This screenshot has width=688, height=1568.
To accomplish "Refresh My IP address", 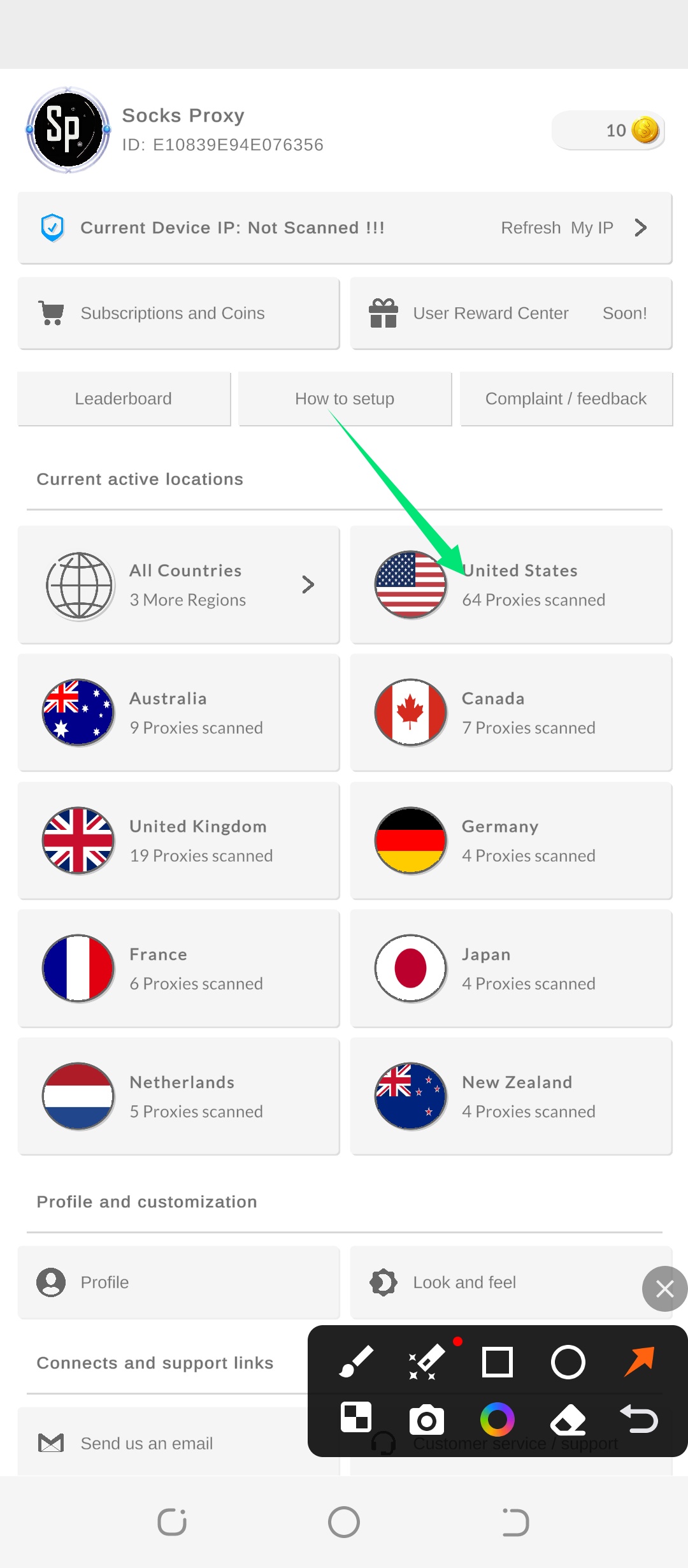I will tap(573, 228).
